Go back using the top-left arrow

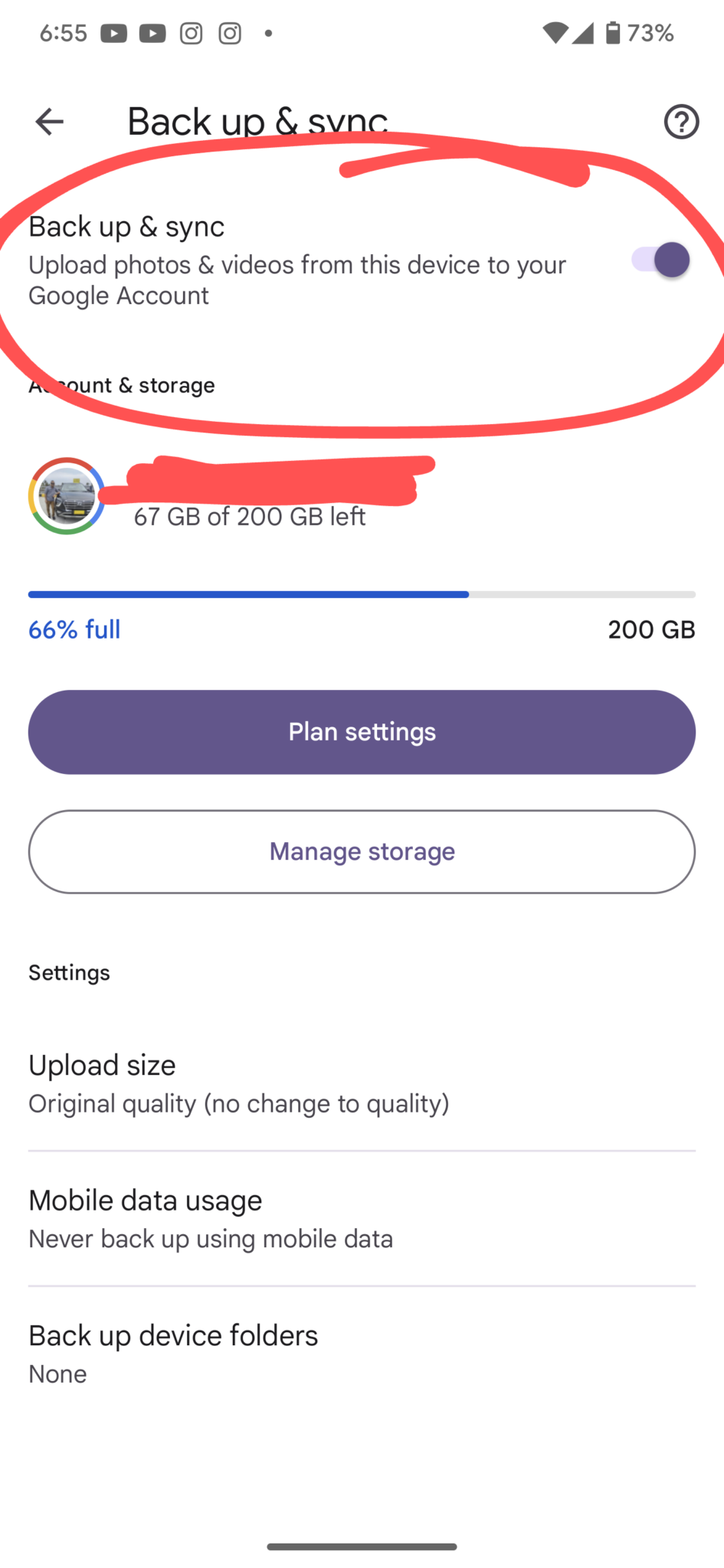click(50, 122)
